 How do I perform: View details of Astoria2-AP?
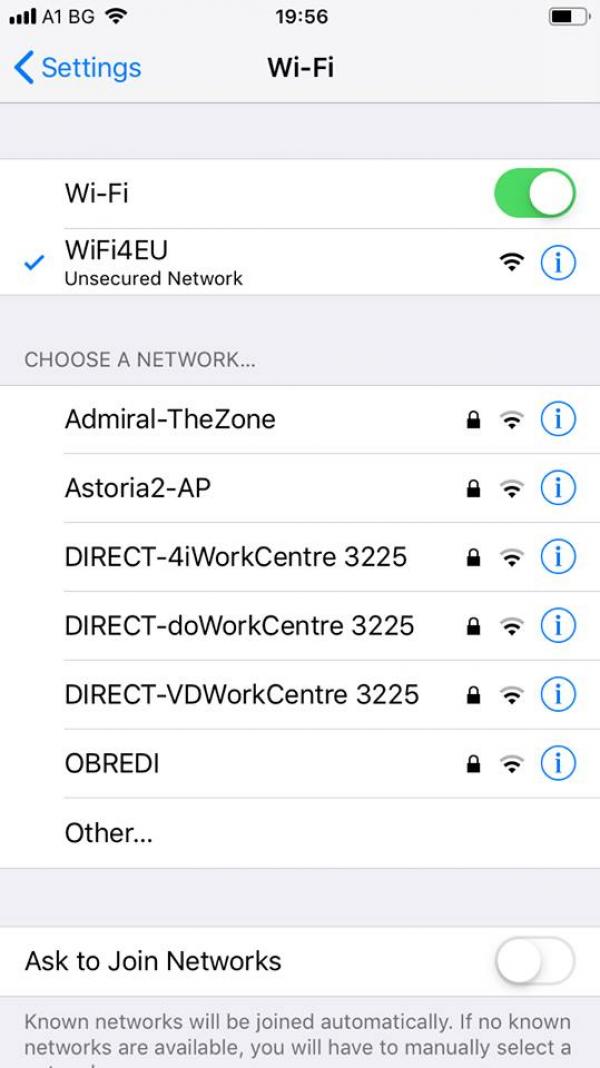point(558,488)
